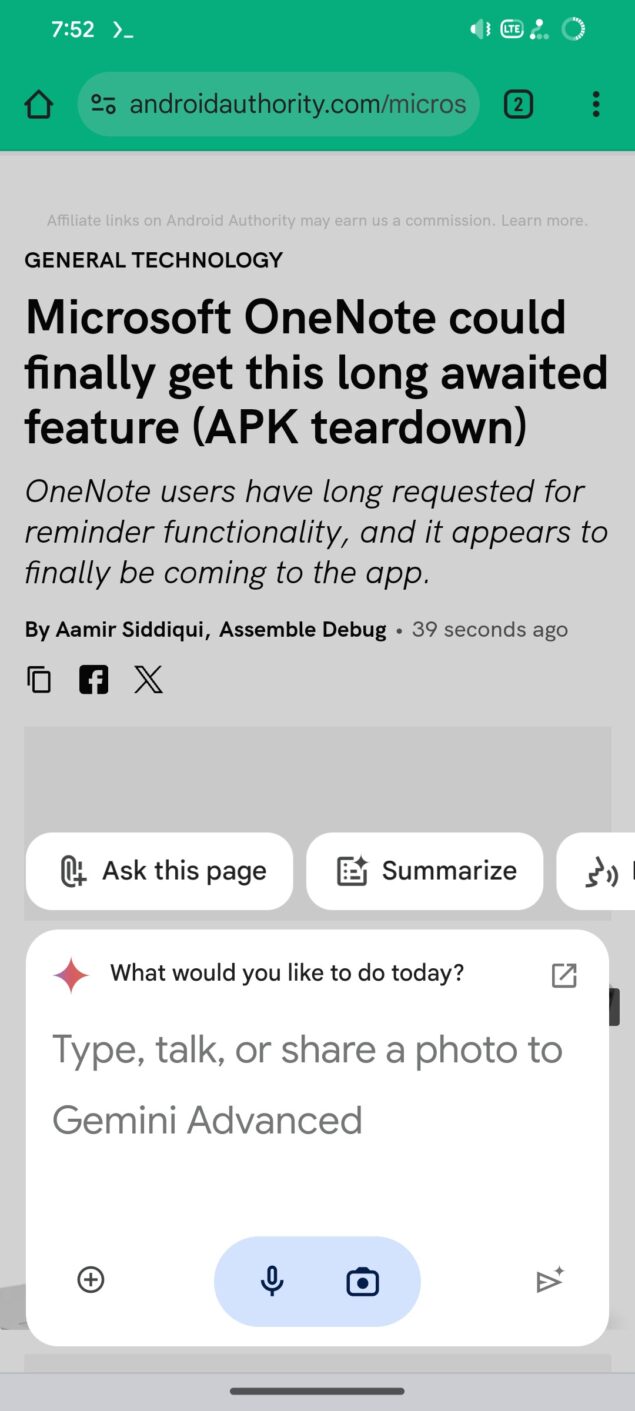Send the prompt to Gemini
This screenshot has height=1411, width=635.
tap(550, 1280)
